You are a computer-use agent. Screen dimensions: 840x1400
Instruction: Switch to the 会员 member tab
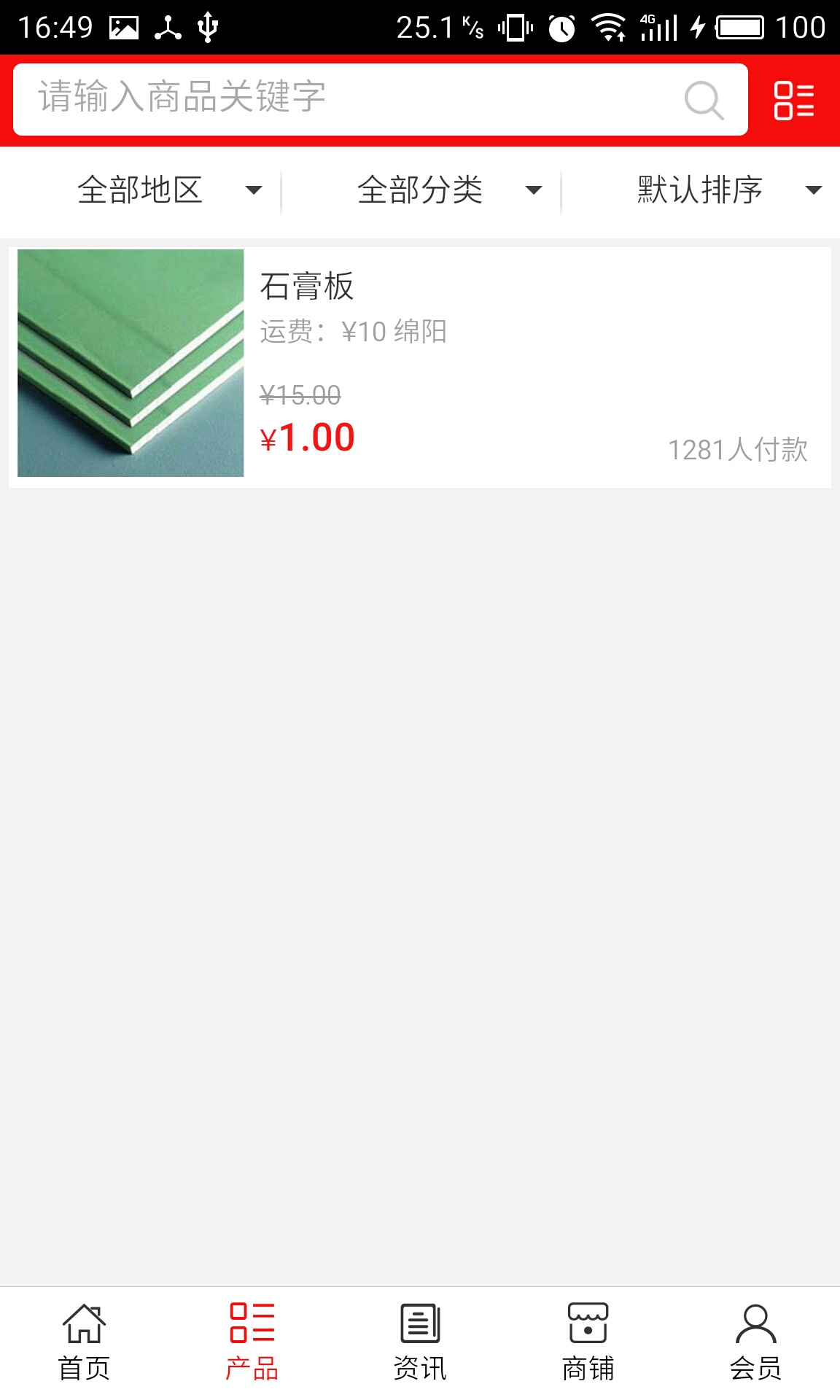pyautogui.click(x=756, y=1342)
